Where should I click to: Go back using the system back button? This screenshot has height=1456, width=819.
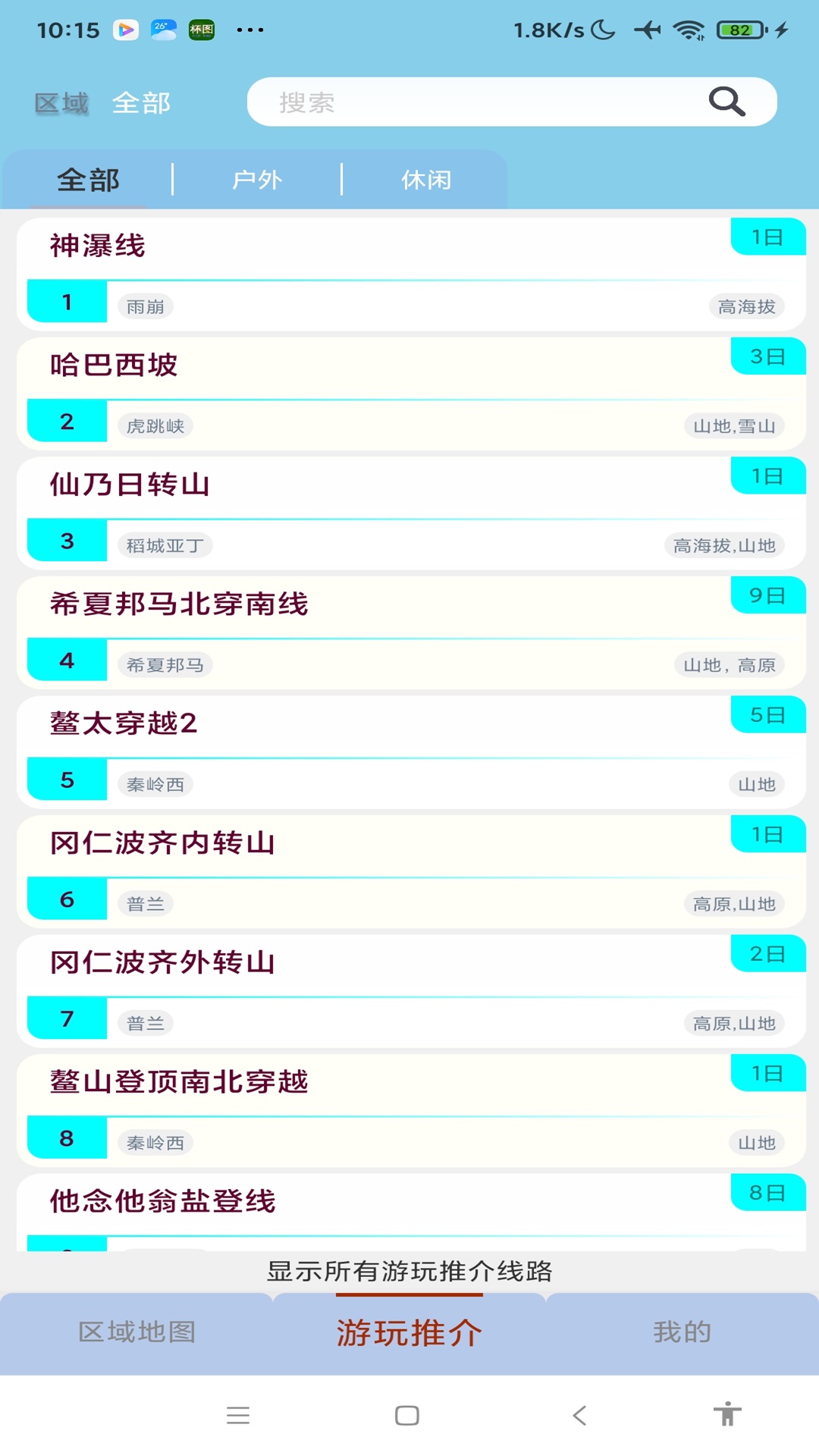pyautogui.click(x=580, y=1415)
